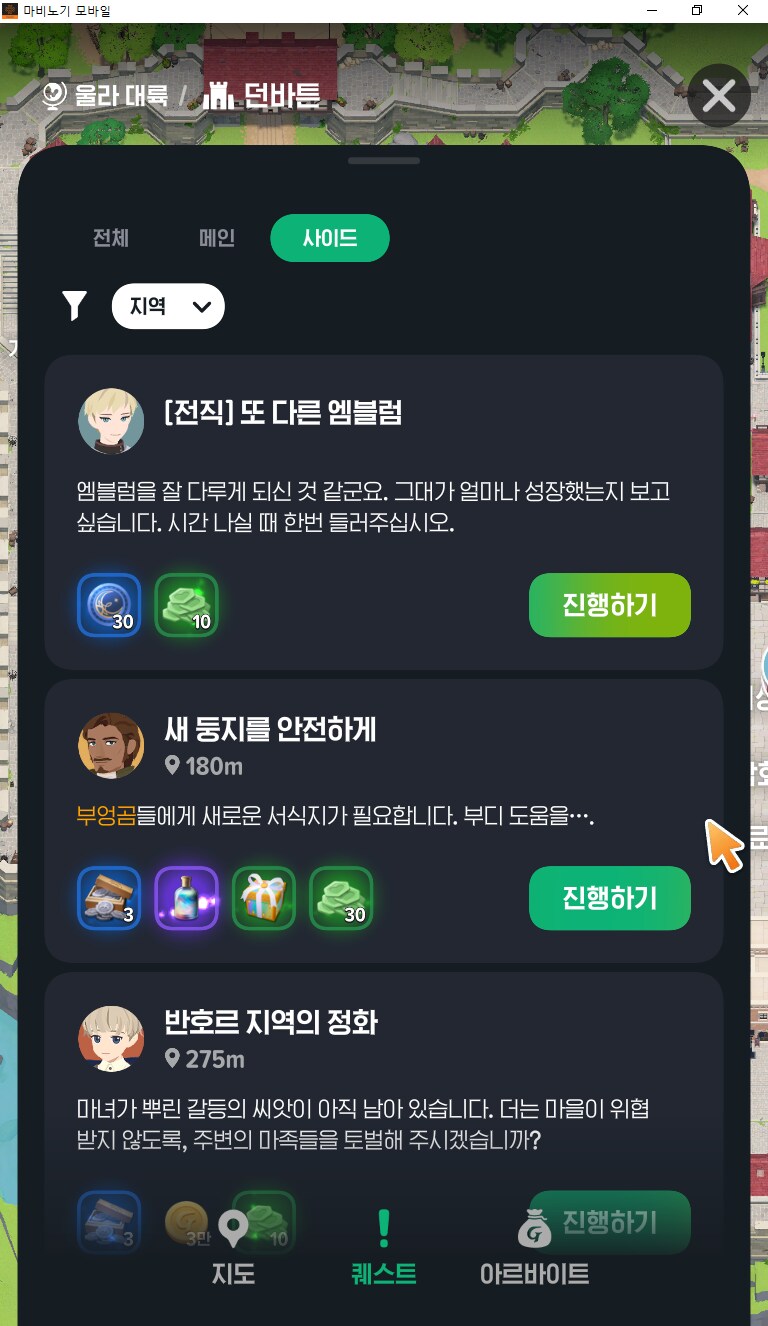The image size is (768, 1326).
Task: Tap the gift box reward icon
Action: pyautogui.click(x=264, y=898)
